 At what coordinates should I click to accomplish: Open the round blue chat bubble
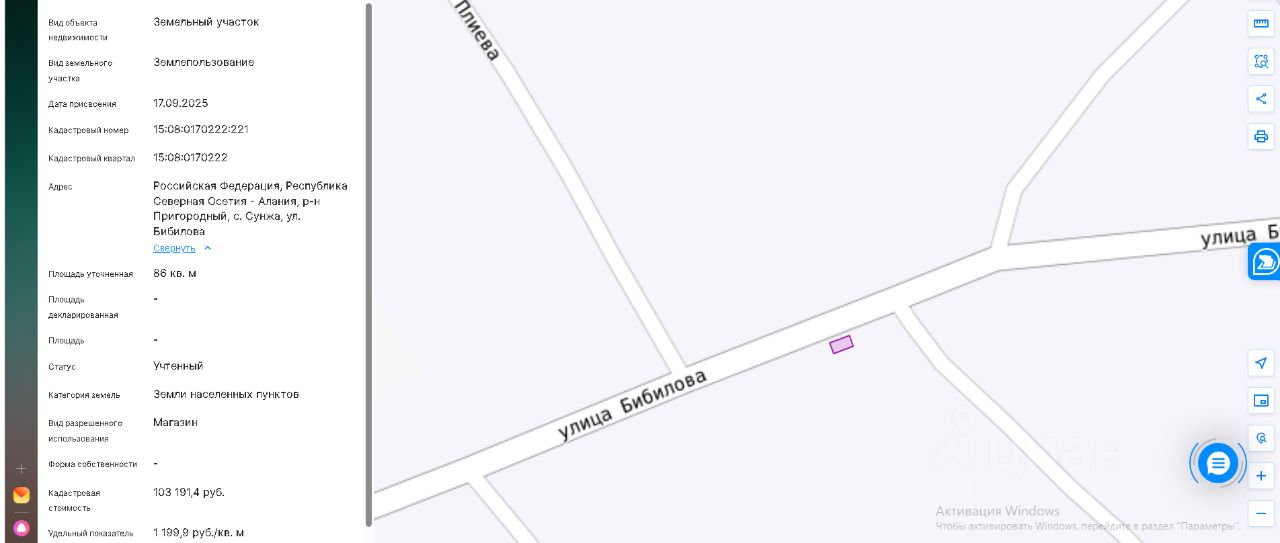click(1218, 463)
